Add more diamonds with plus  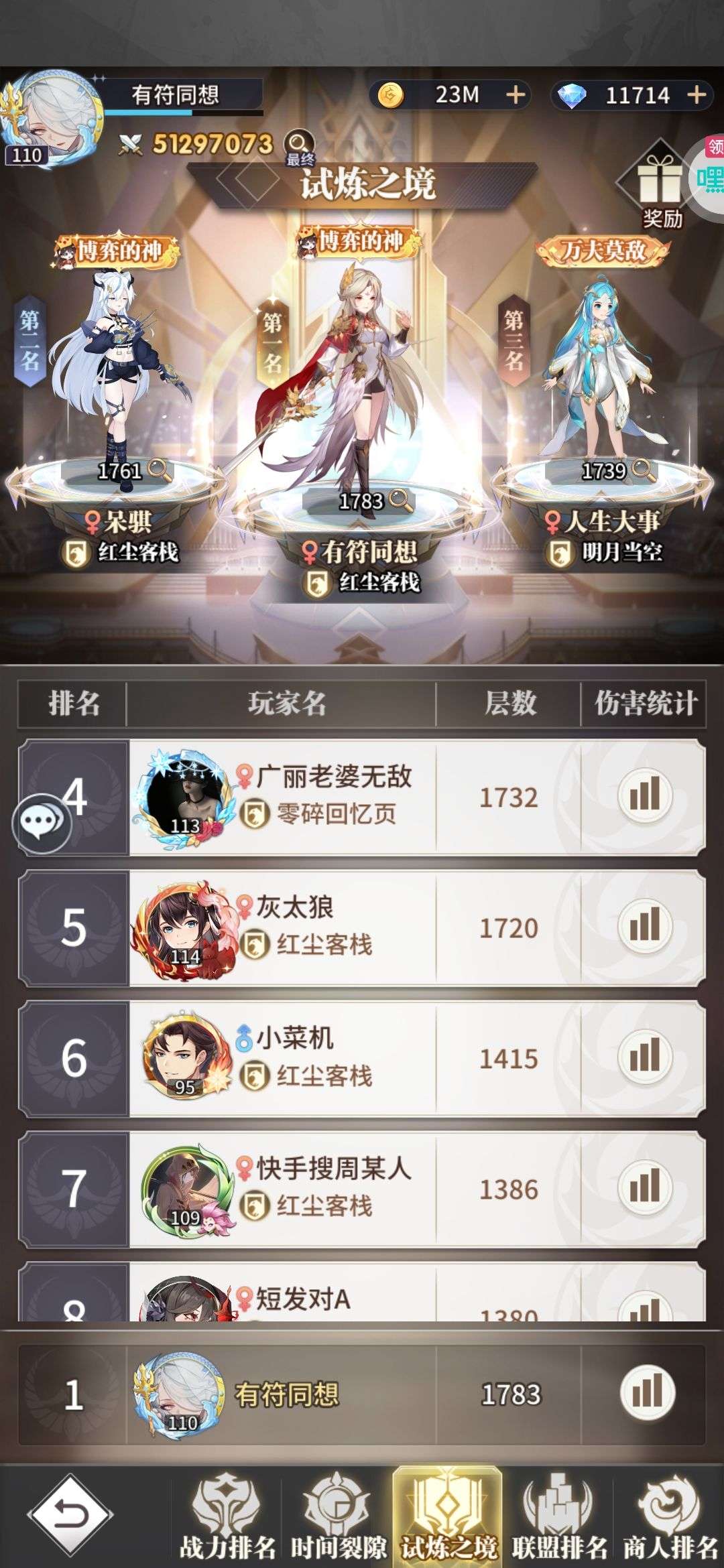(x=697, y=95)
